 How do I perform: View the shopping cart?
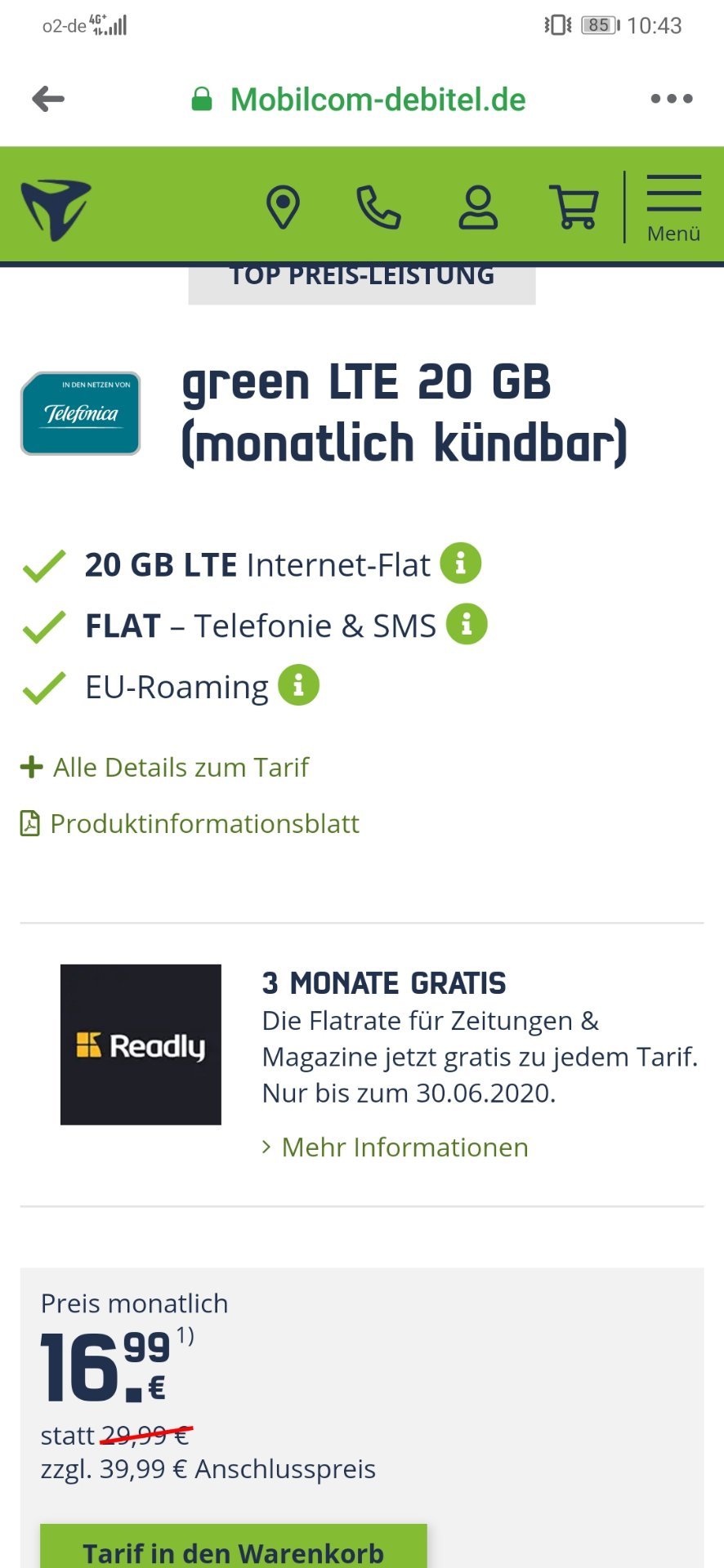click(x=574, y=207)
